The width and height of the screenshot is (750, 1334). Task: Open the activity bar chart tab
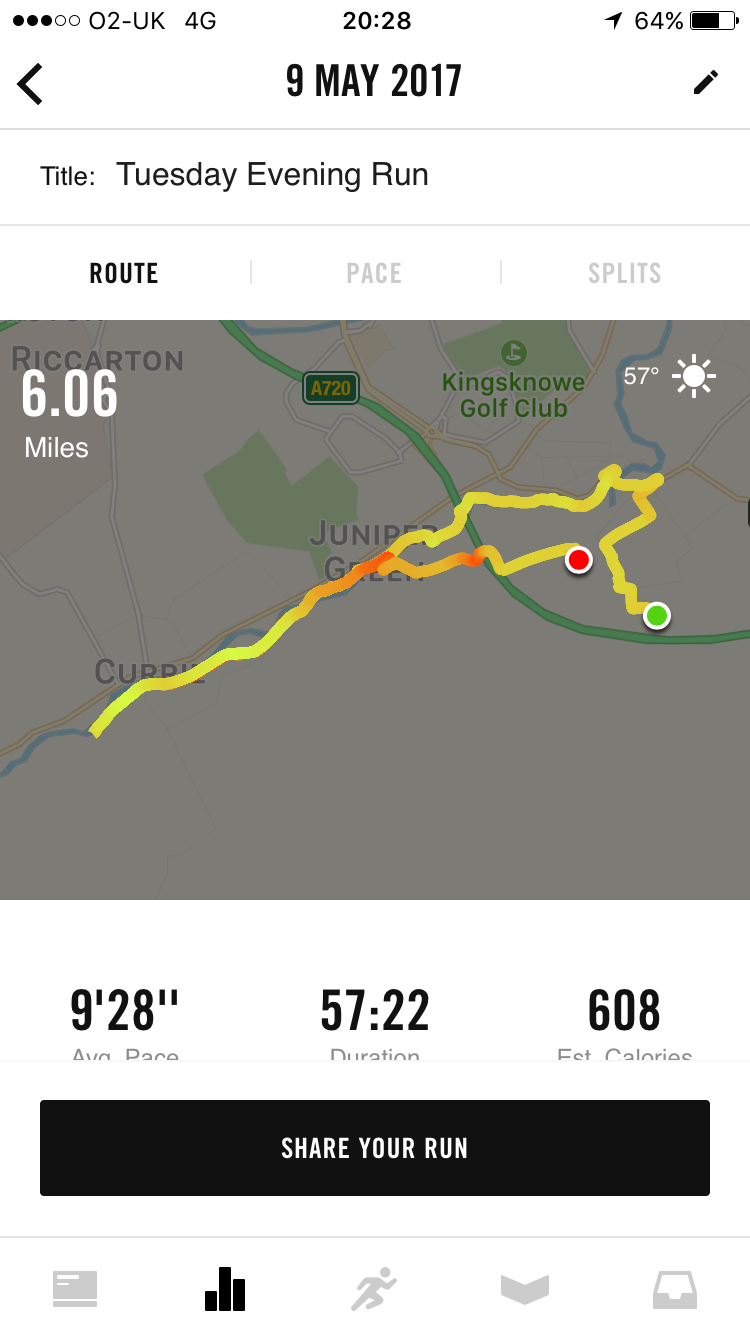pyautogui.click(x=225, y=1288)
